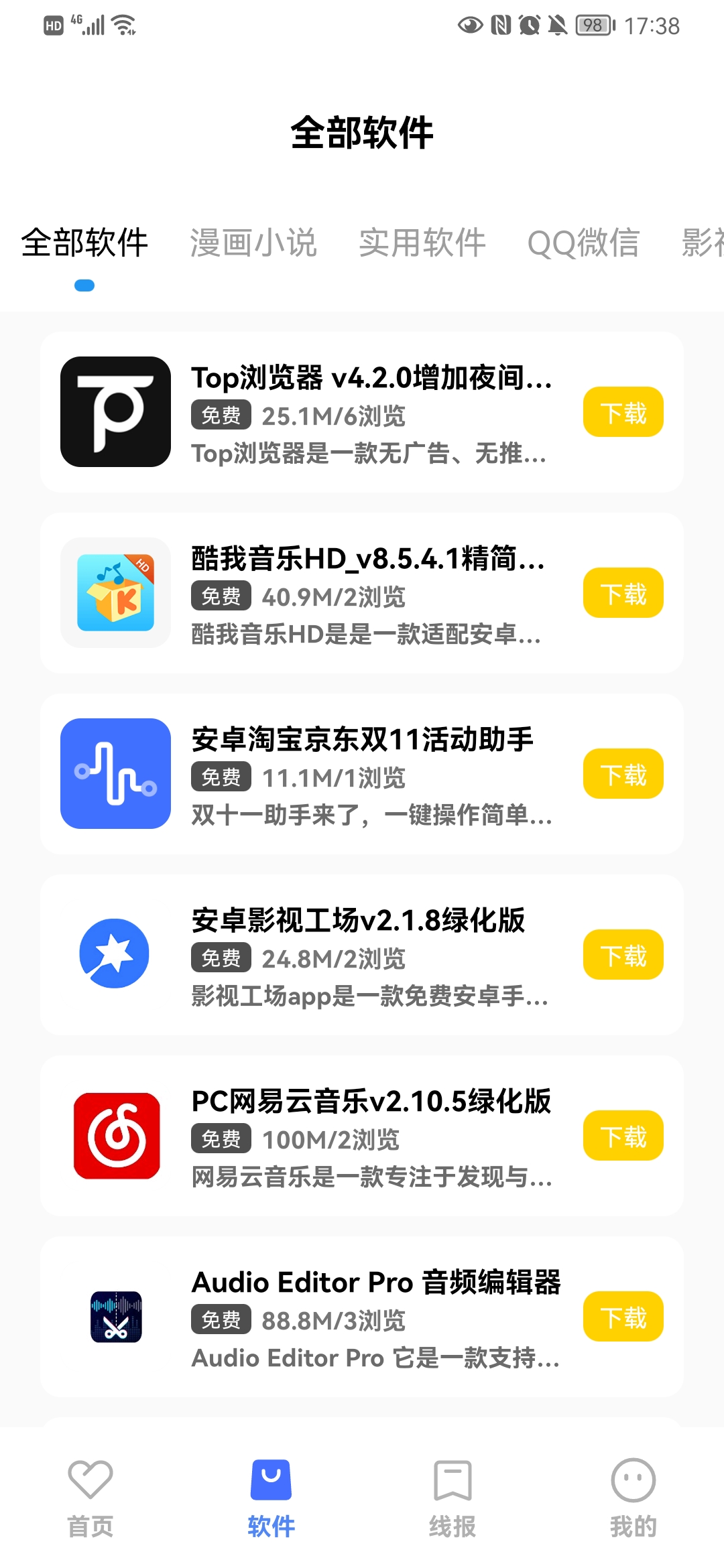Open the Top浏览器 app details

[x=371, y=378]
